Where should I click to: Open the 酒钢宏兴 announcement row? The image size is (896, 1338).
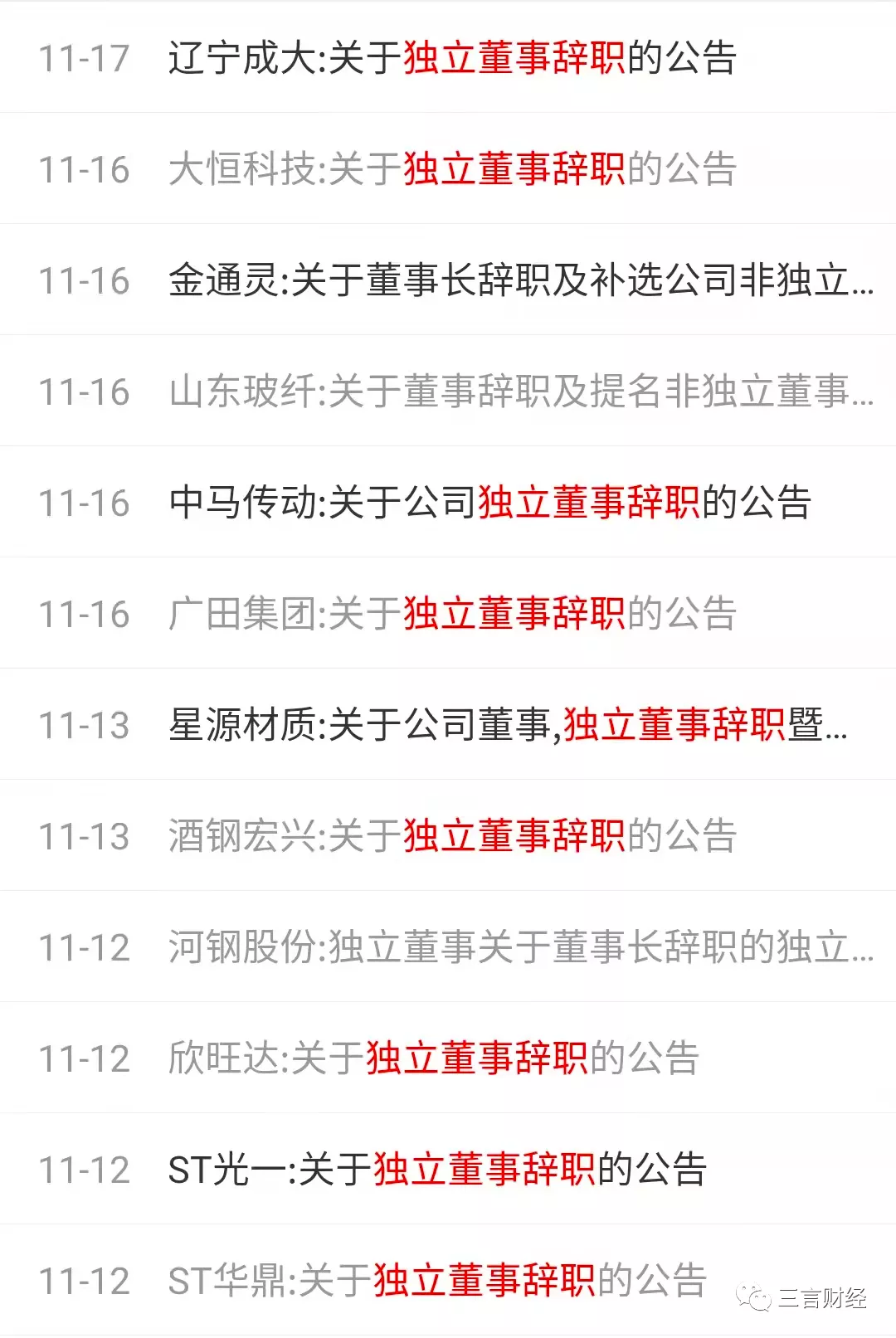point(452,836)
